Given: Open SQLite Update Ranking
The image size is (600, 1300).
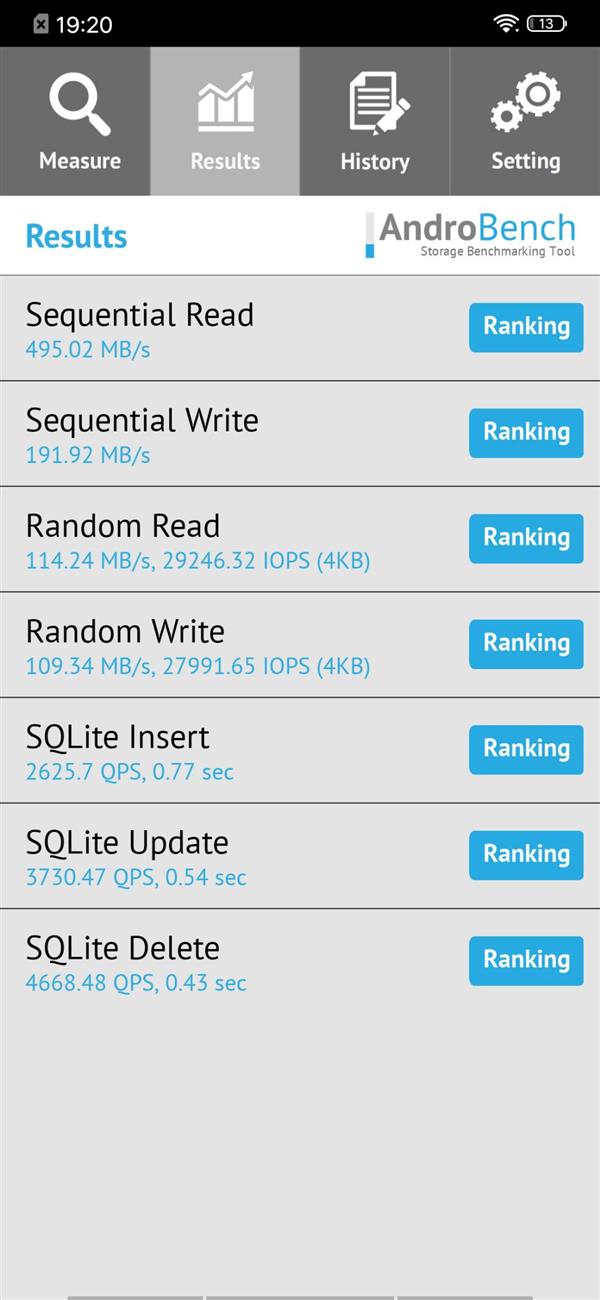Looking at the screenshot, I should coord(526,854).
